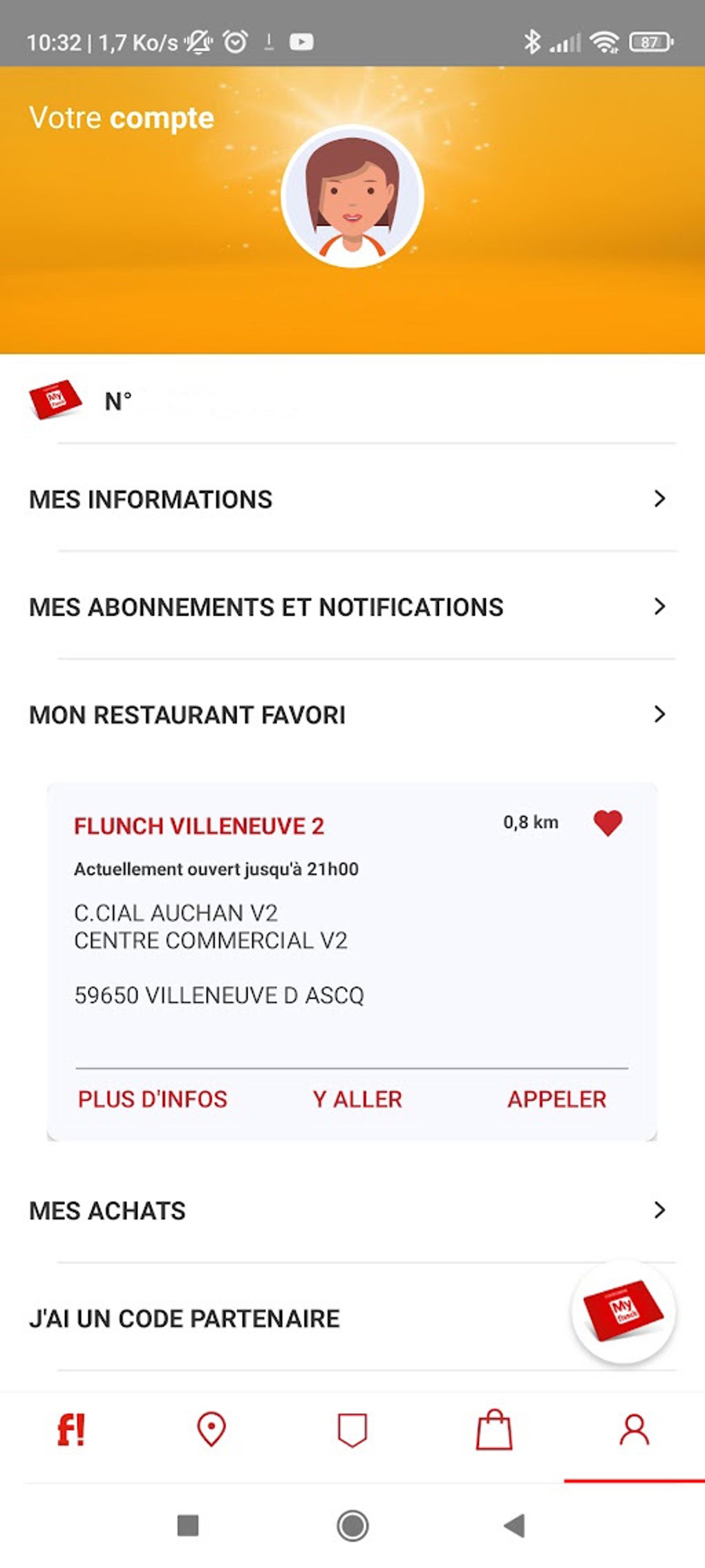The width and height of the screenshot is (705, 1568).
Task: Go back using the system back button
Action: pyautogui.click(x=515, y=1525)
